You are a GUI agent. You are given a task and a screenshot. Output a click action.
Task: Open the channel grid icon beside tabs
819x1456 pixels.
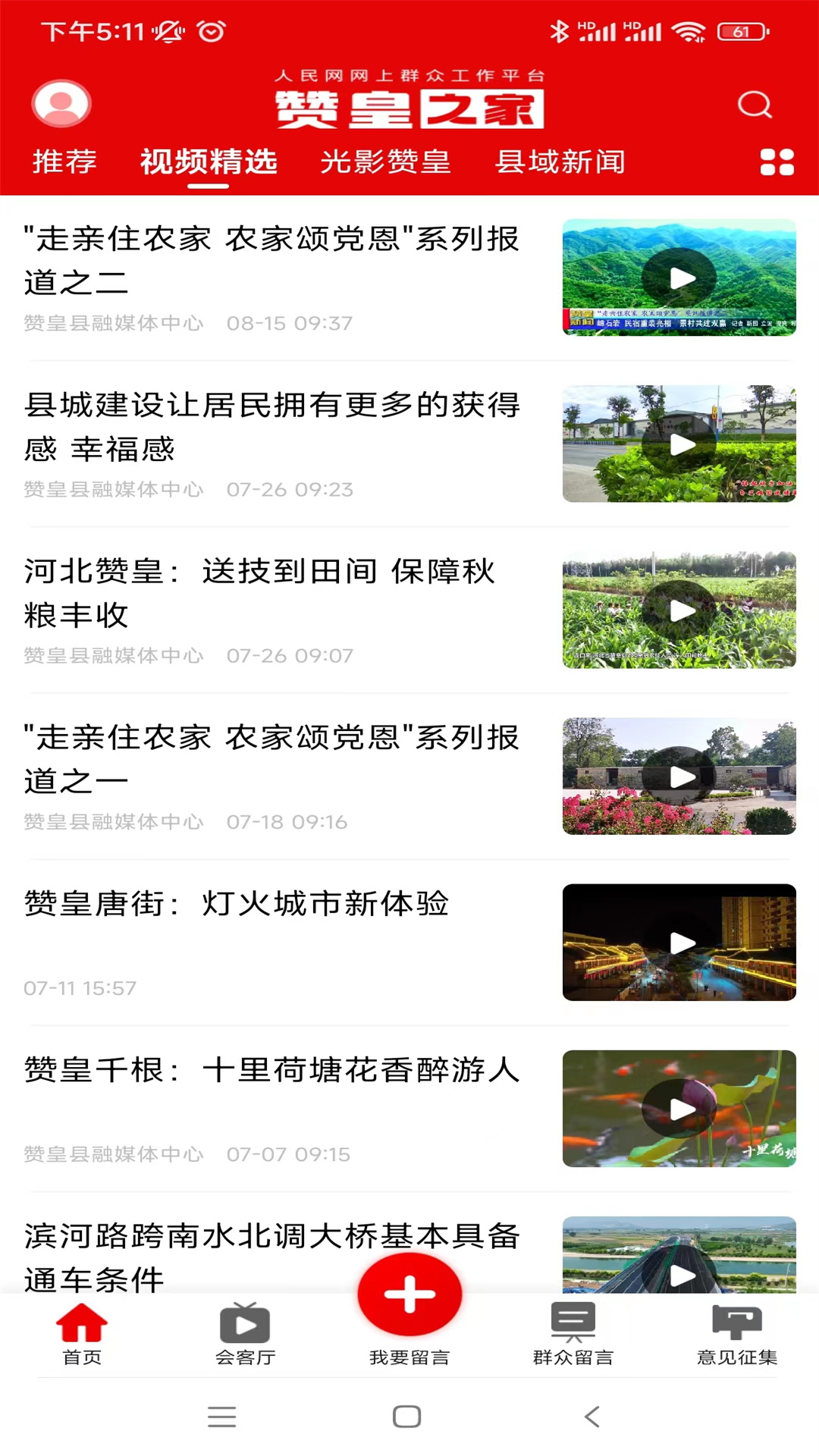click(x=776, y=162)
